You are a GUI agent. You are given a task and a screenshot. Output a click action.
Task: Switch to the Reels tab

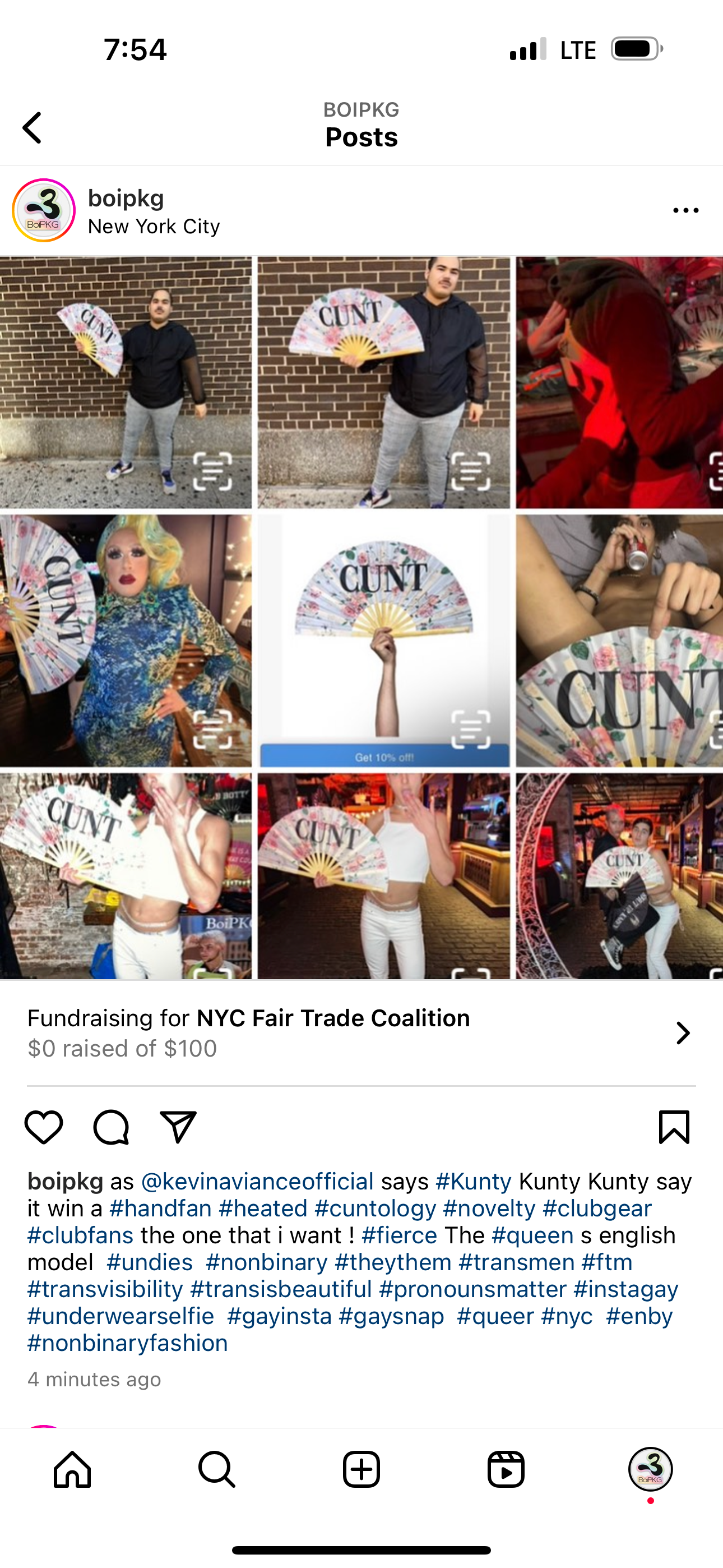(x=506, y=1469)
